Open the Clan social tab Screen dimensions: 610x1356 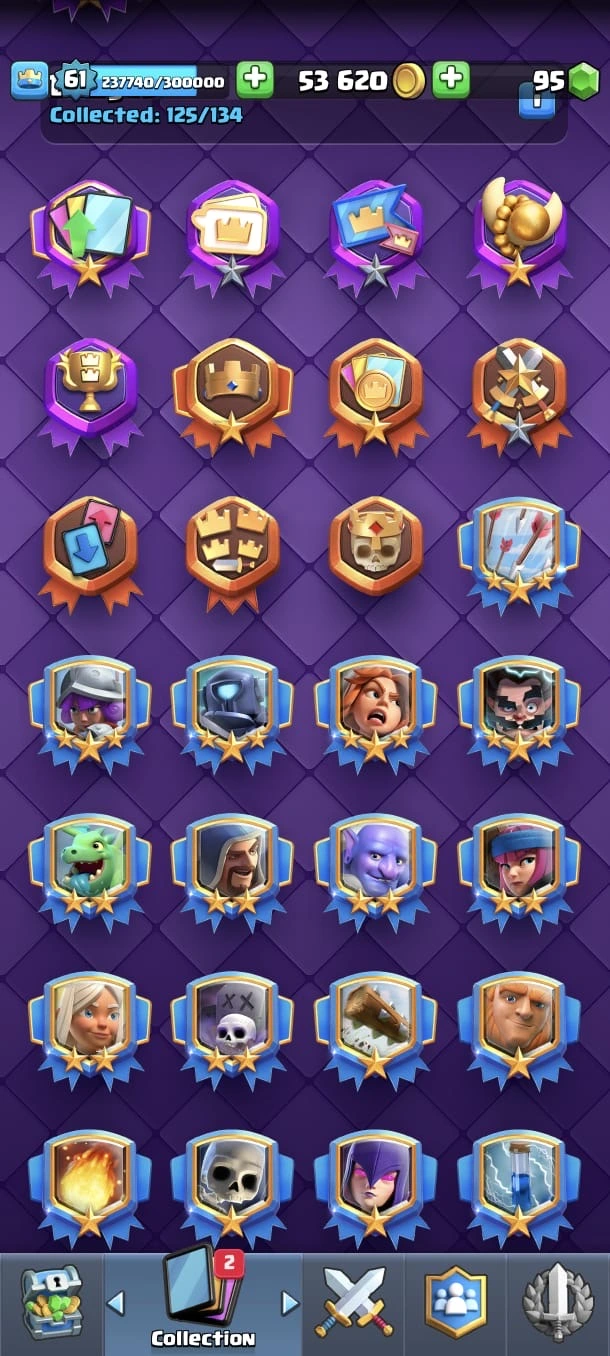(x=455, y=1301)
